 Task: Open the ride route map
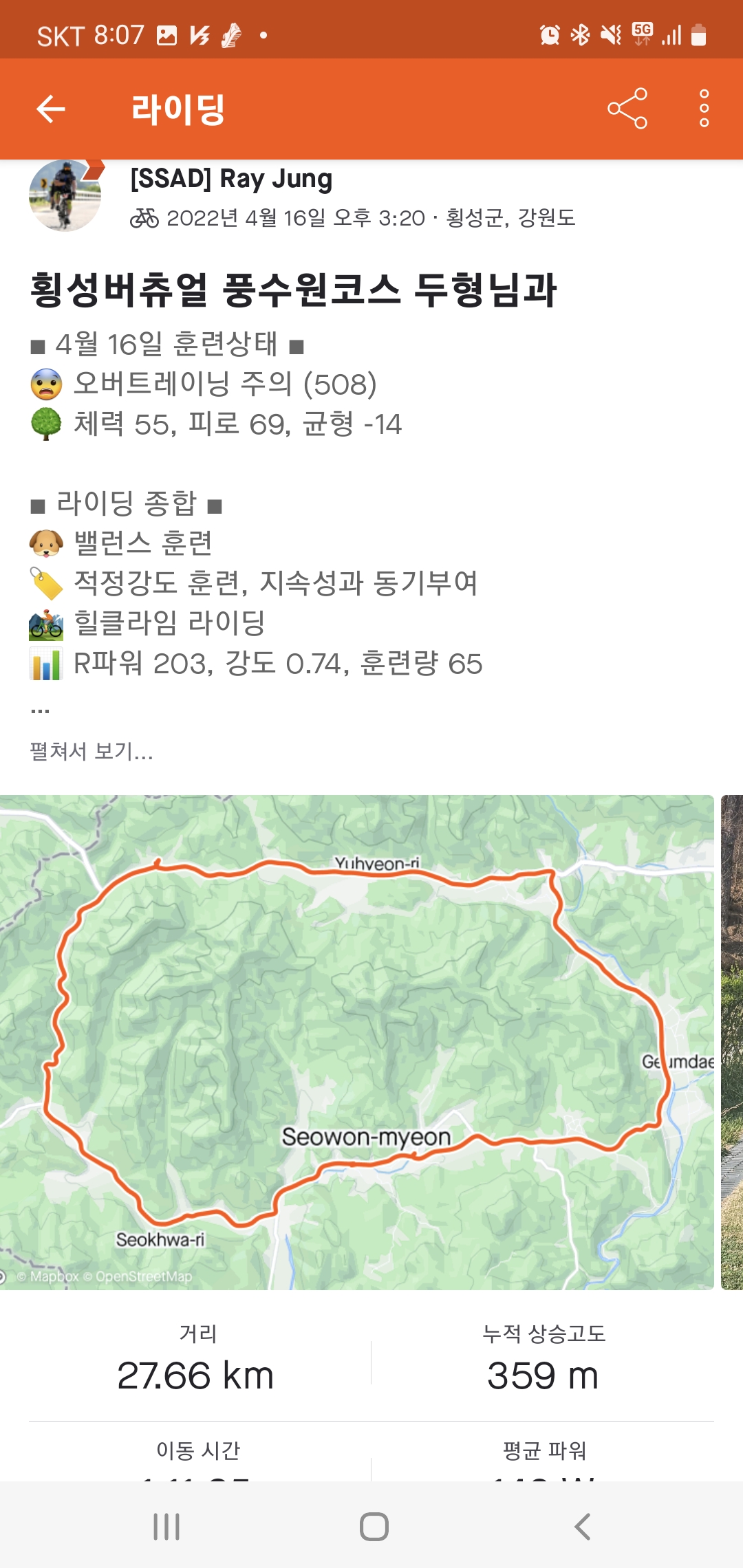(356, 1042)
